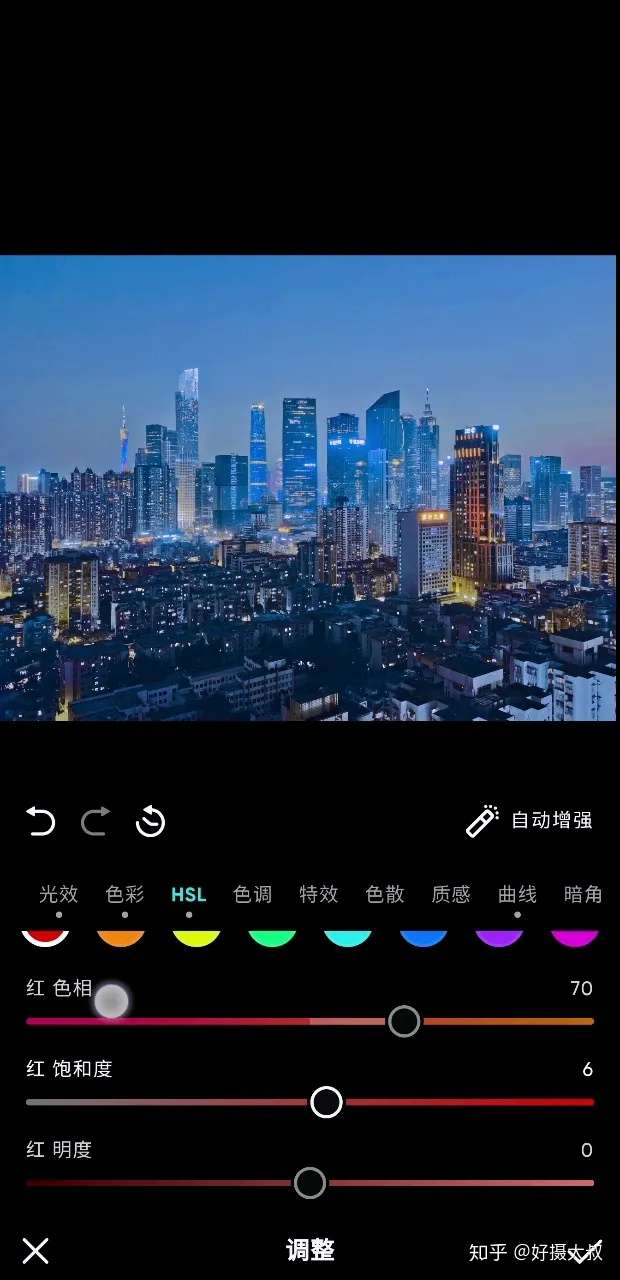Redo the reverted adjustment
620x1280 pixels.
[x=95, y=822]
